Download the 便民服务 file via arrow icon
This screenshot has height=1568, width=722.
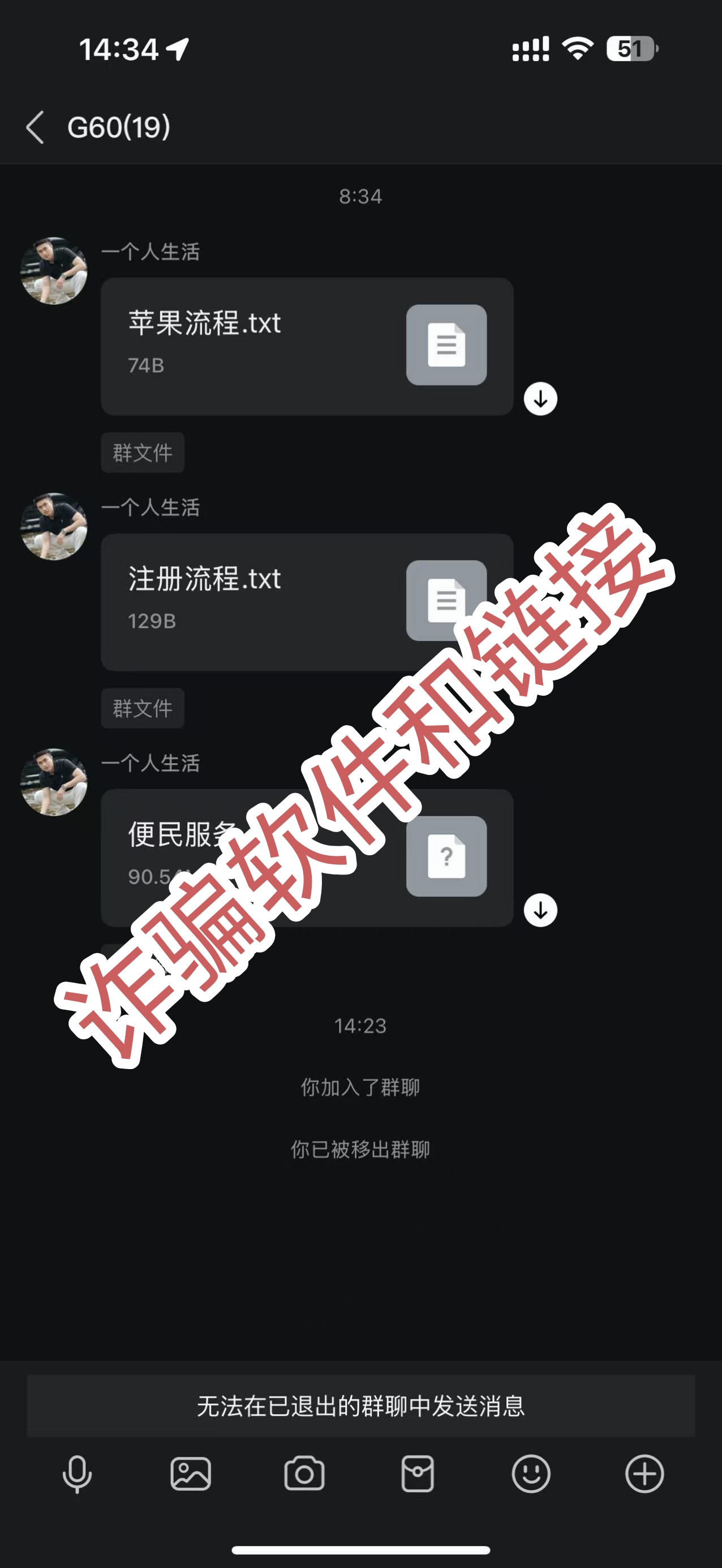click(x=540, y=910)
